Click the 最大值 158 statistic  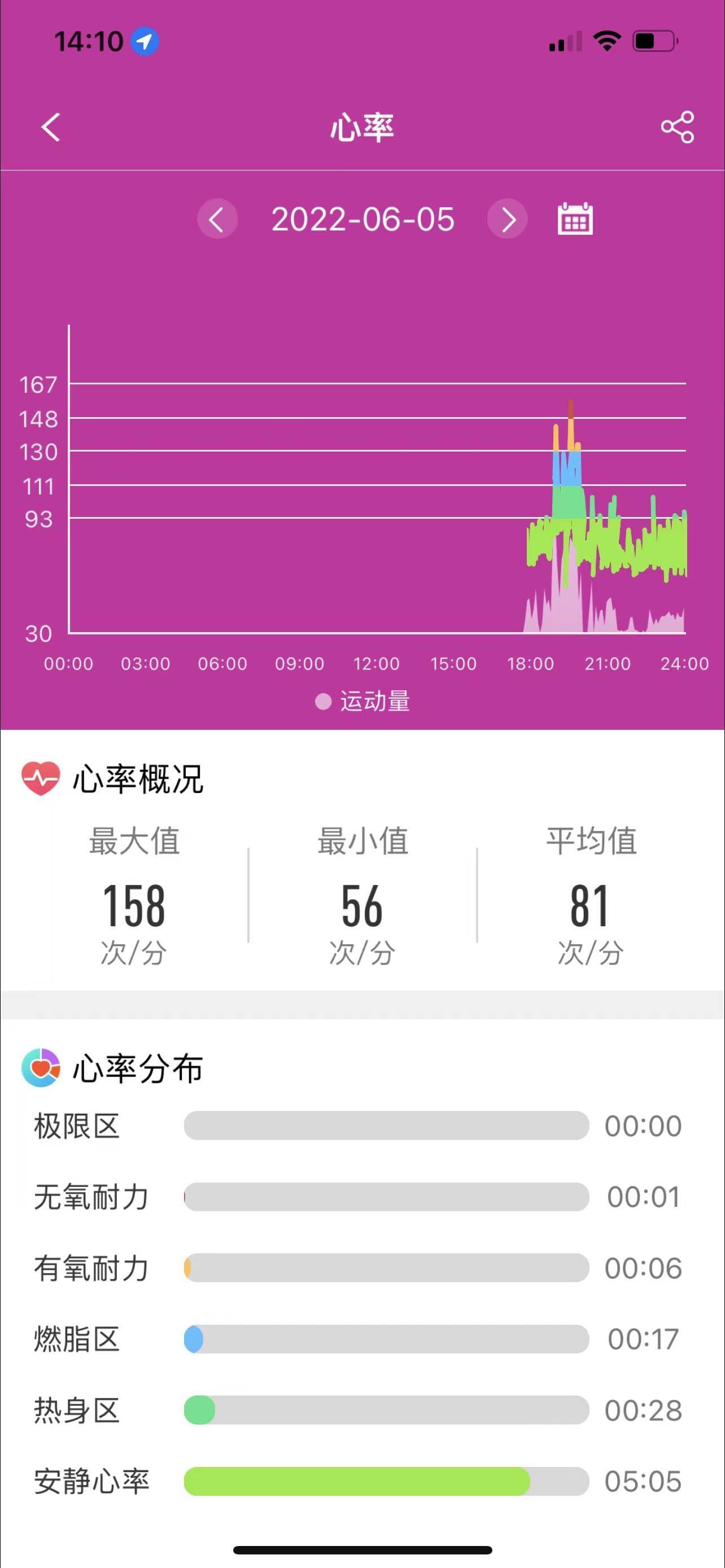(x=134, y=906)
